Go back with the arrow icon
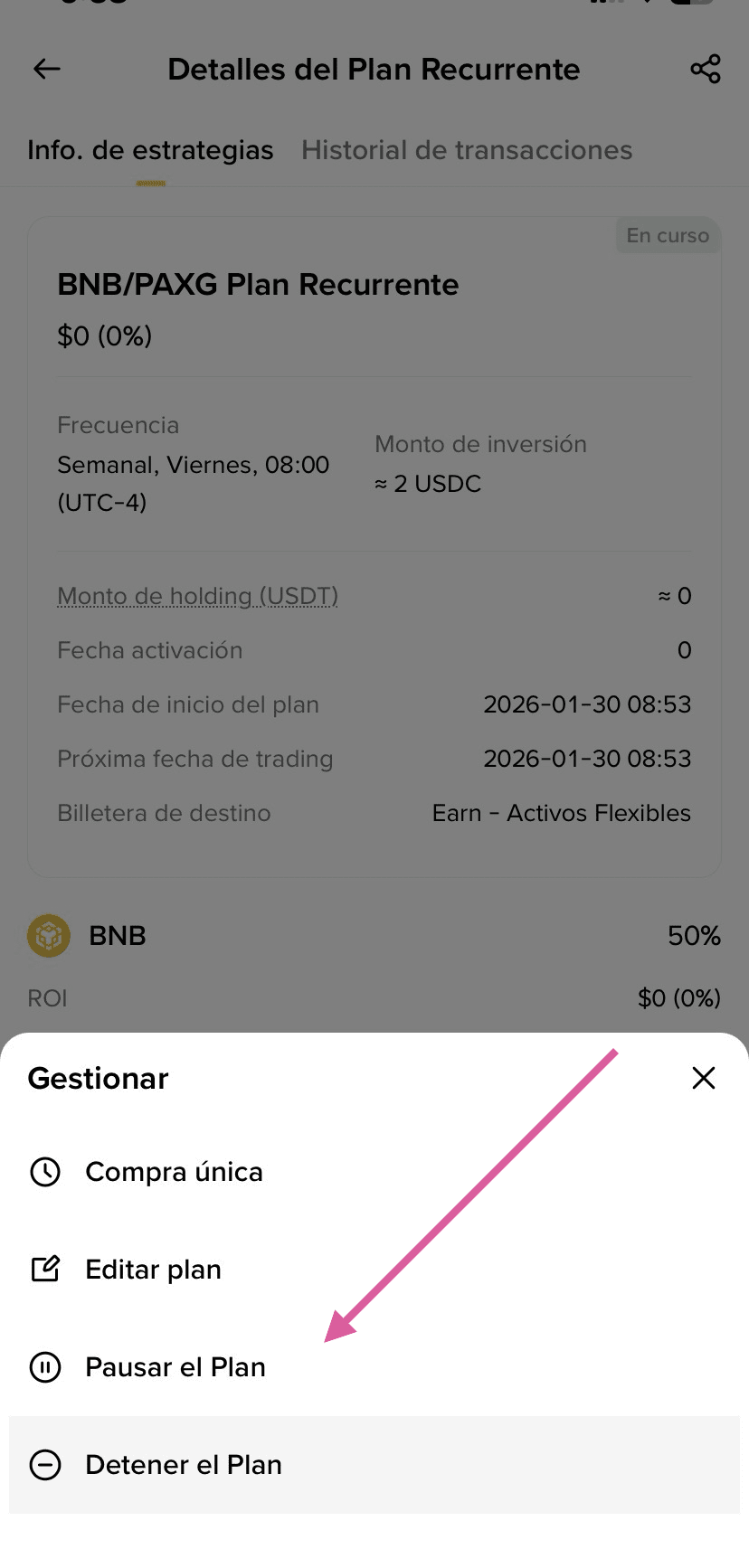Viewport: 749px width, 1568px height. (x=47, y=69)
